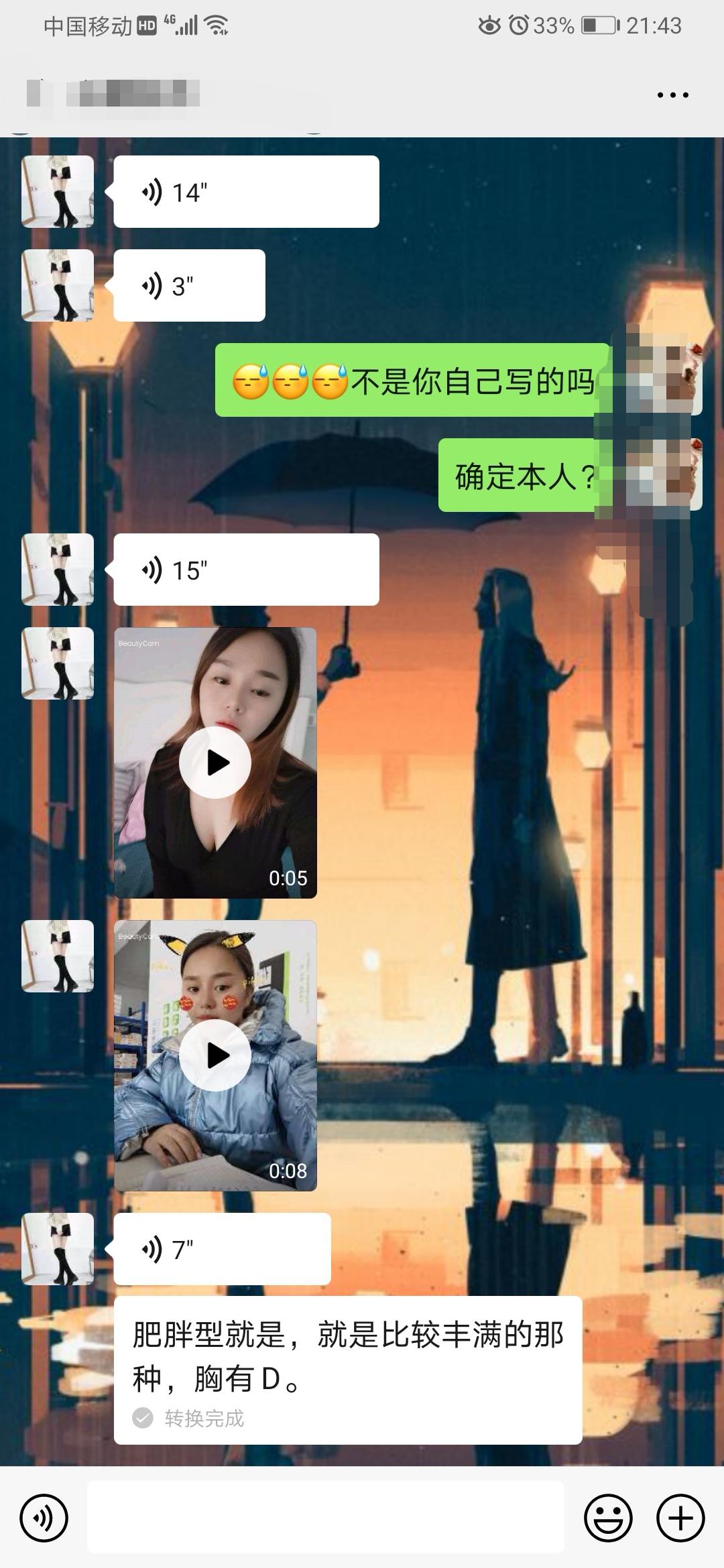
Task: Open contact's avatar beside 14-second voice message
Action: click(x=58, y=192)
